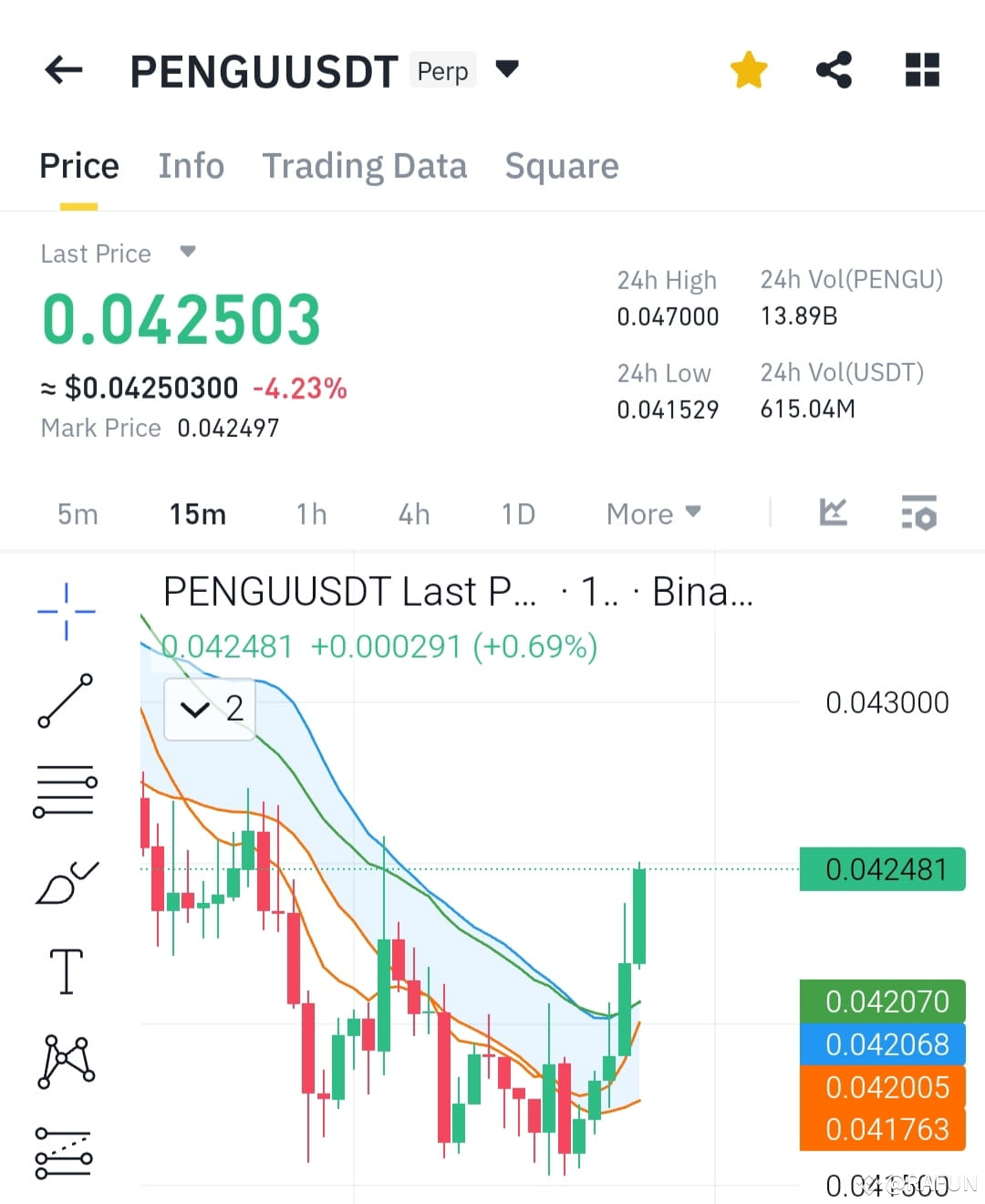Viewport: 985px width, 1204px height.
Task: Remove PENGUUSDT from favorites star
Action: point(749,70)
